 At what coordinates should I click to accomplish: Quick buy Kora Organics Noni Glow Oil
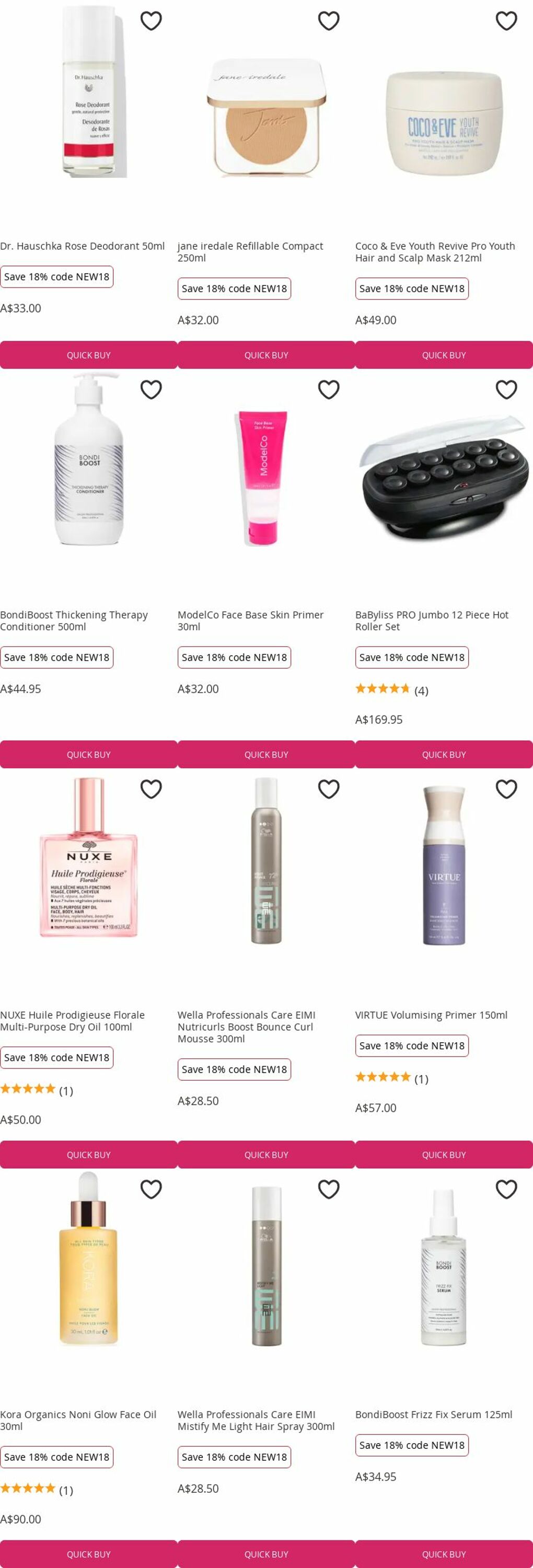click(x=89, y=1554)
